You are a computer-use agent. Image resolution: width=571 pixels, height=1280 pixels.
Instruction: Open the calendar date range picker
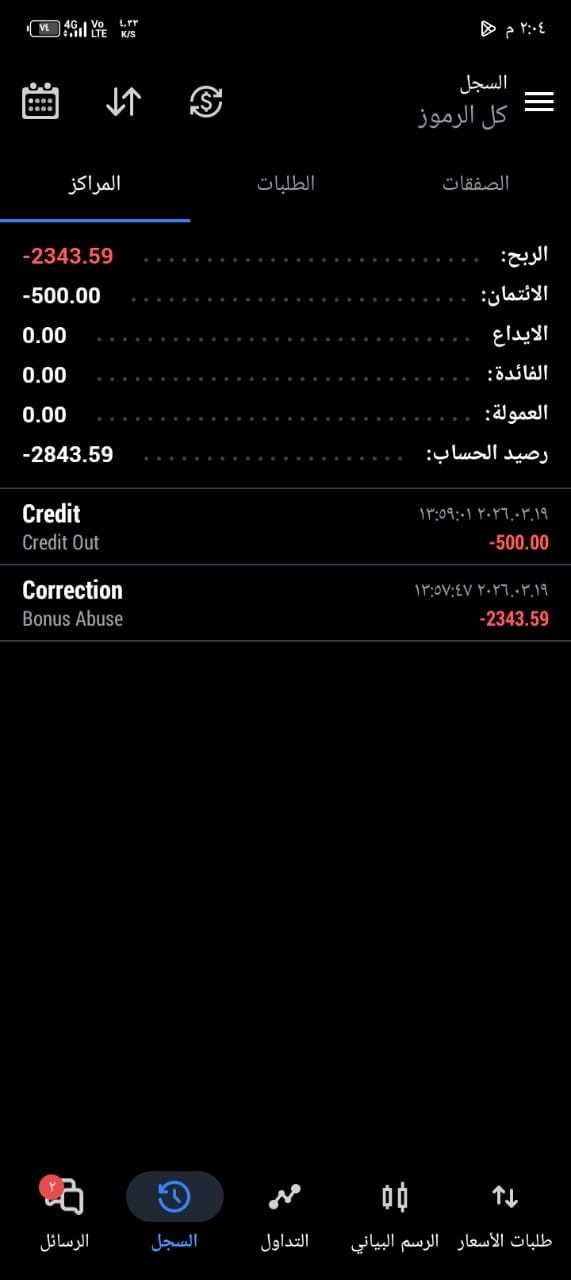pyautogui.click(x=40, y=102)
